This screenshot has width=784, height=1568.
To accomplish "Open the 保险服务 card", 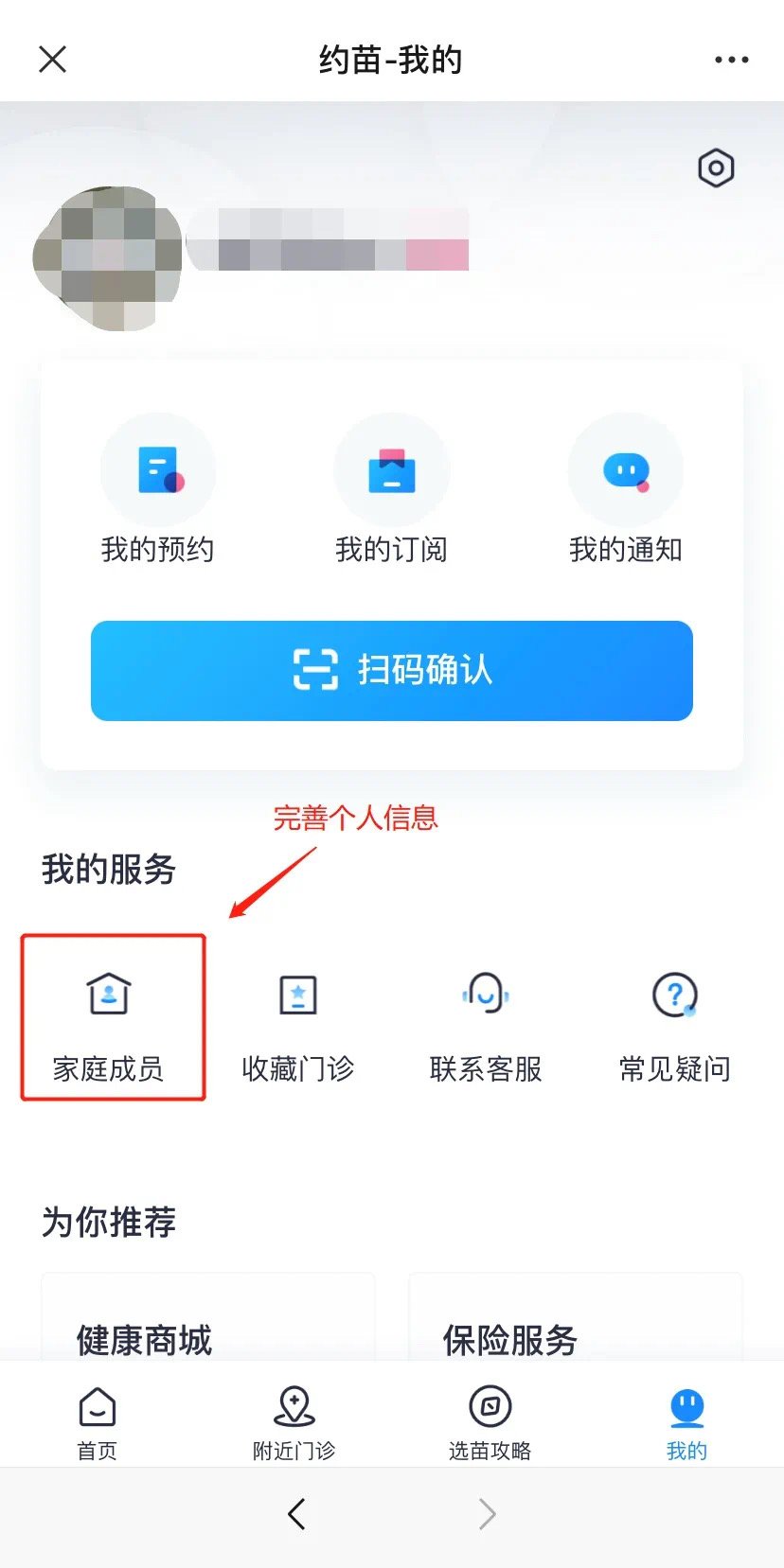I will [575, 1325].
